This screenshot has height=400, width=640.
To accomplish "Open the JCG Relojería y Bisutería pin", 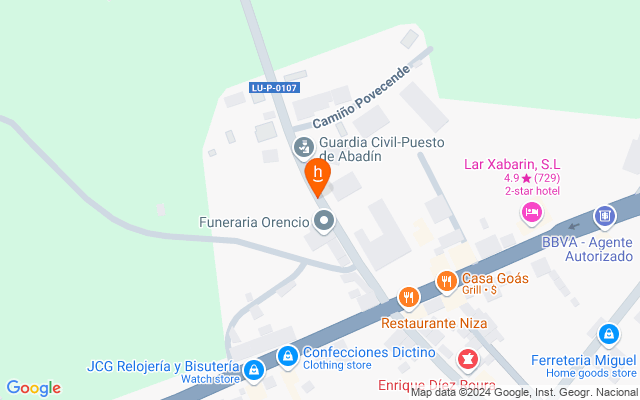I will 254,371.
